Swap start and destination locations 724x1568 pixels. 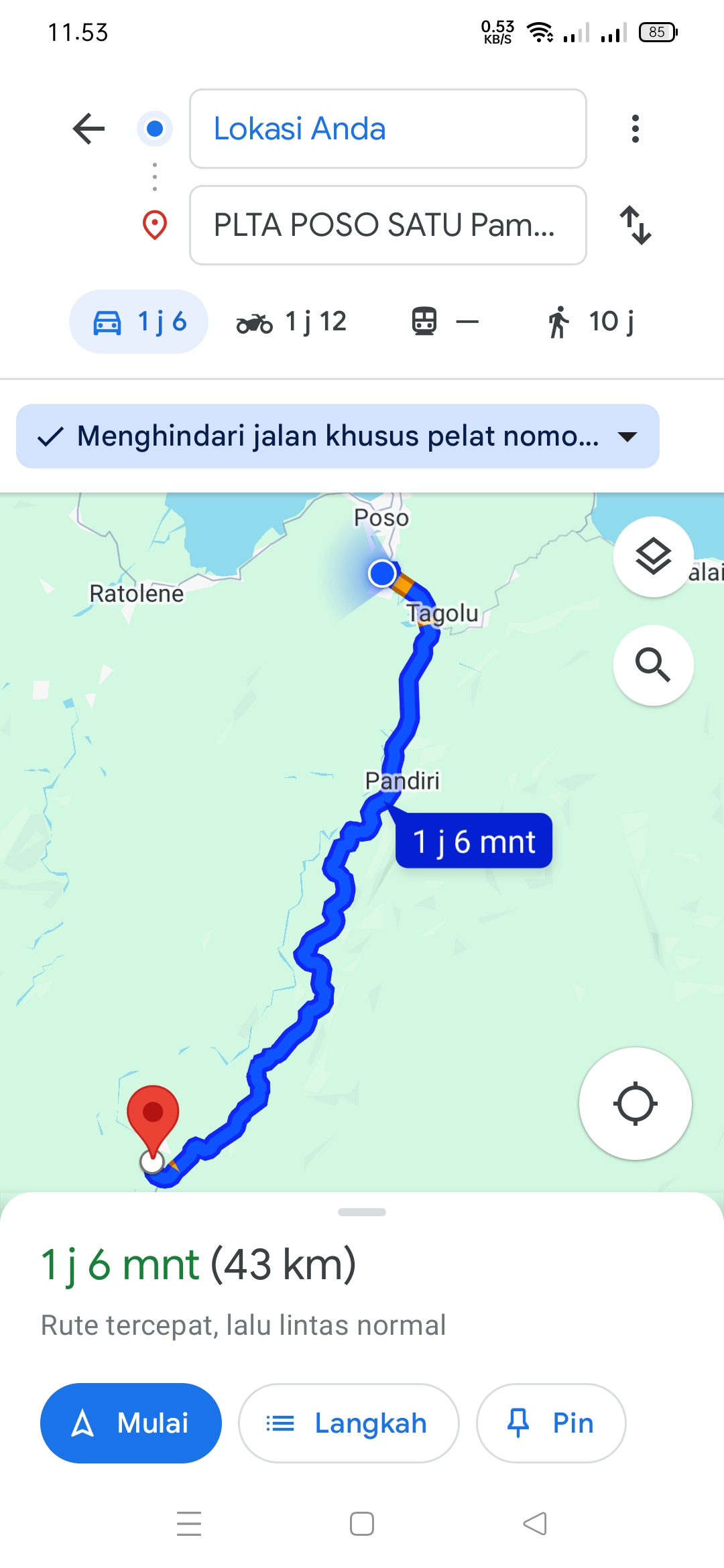[635, 225]
